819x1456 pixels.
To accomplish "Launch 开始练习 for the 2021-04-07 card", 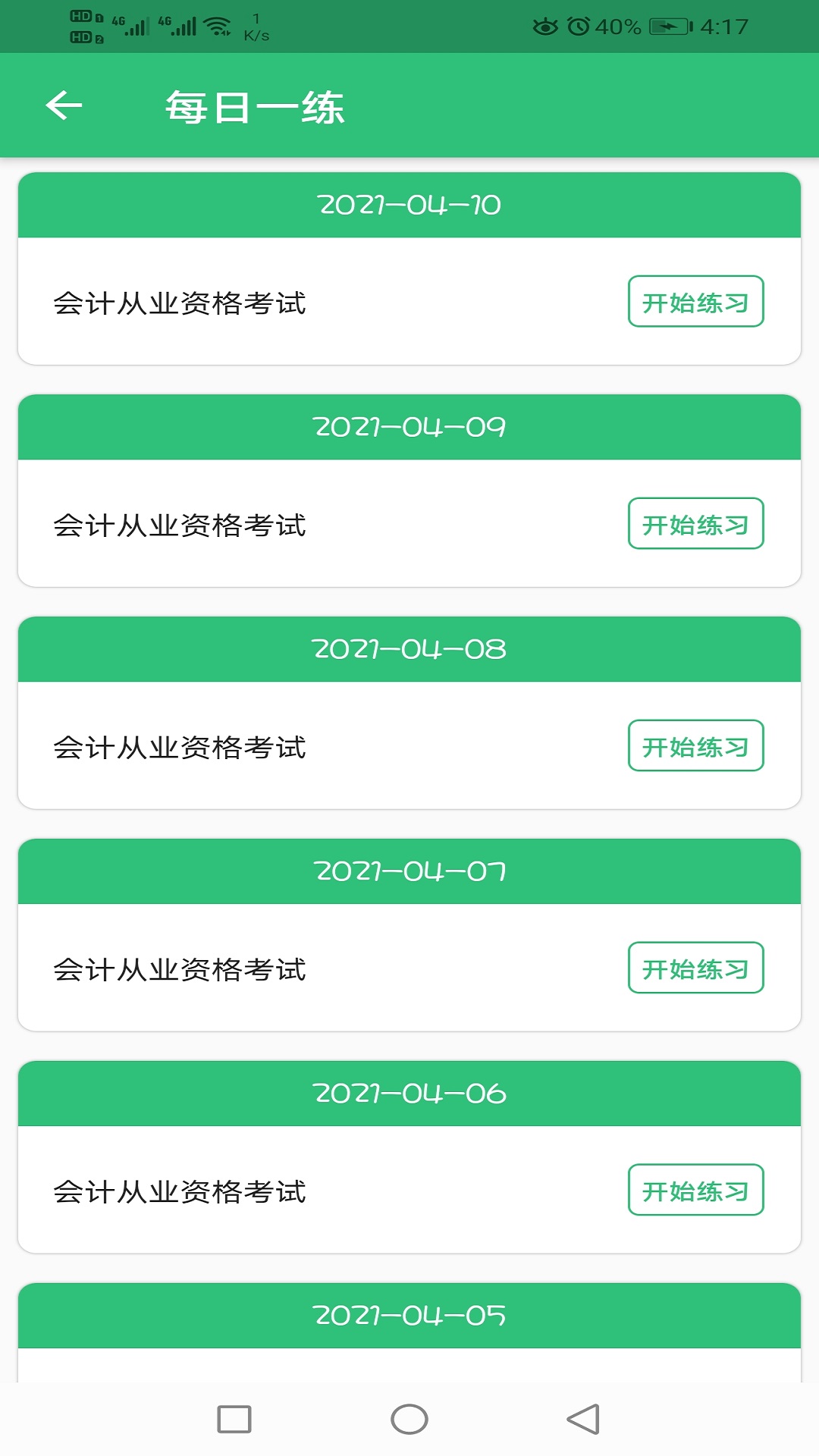I will pos(695,968).
